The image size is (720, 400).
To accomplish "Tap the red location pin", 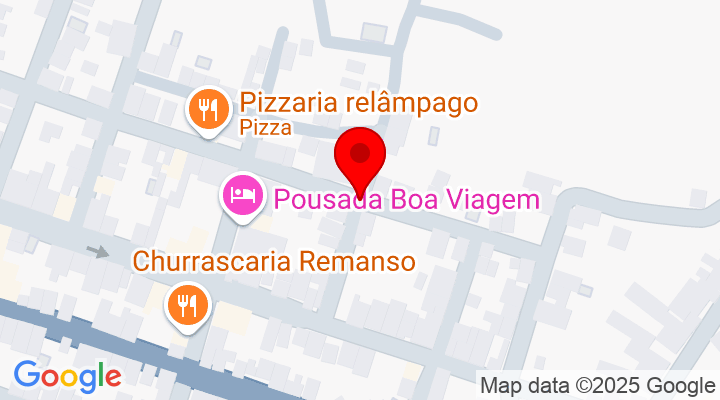I will click(360, 157).
